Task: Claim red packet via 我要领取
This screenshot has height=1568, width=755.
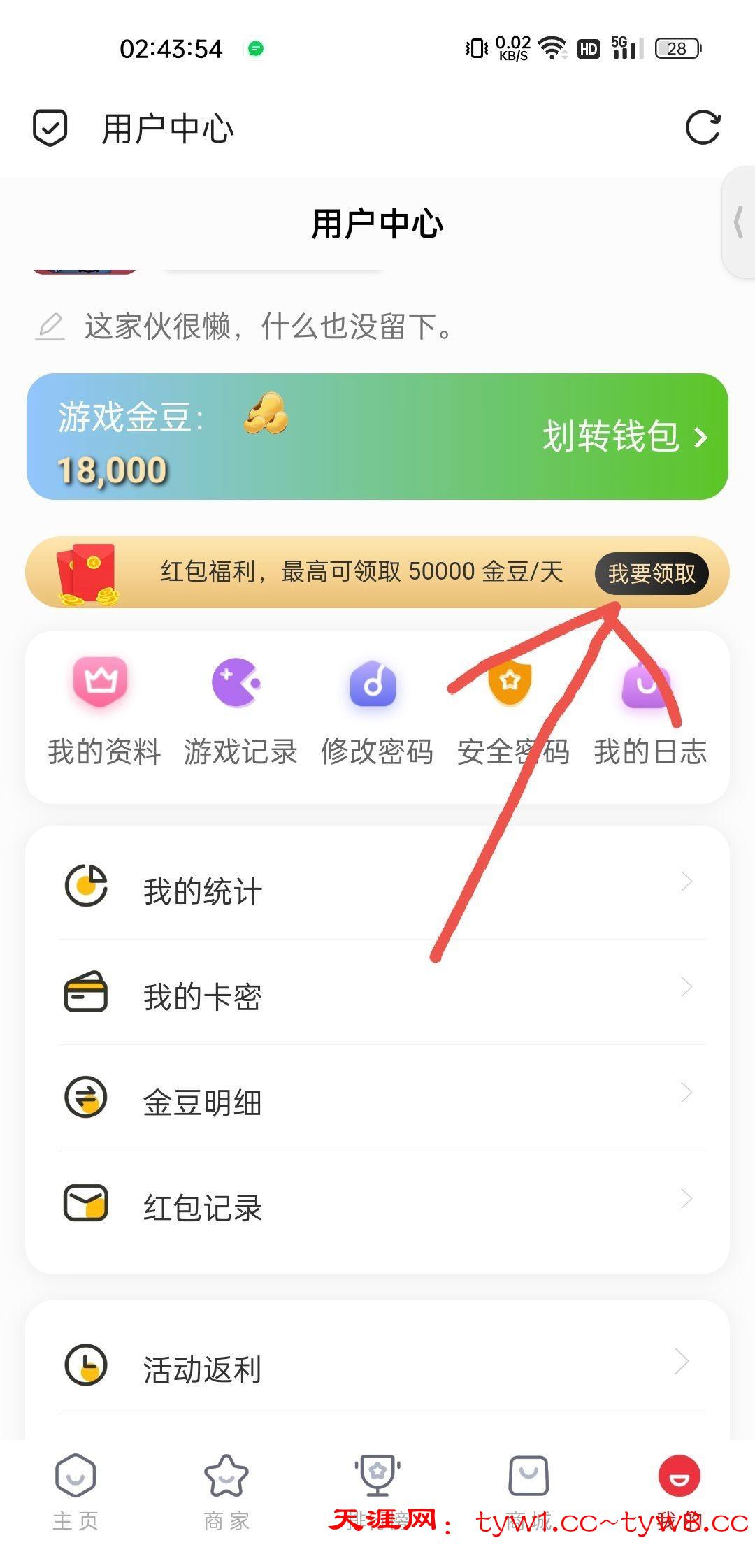Action: pyautogui.click(x=651, y=573)
